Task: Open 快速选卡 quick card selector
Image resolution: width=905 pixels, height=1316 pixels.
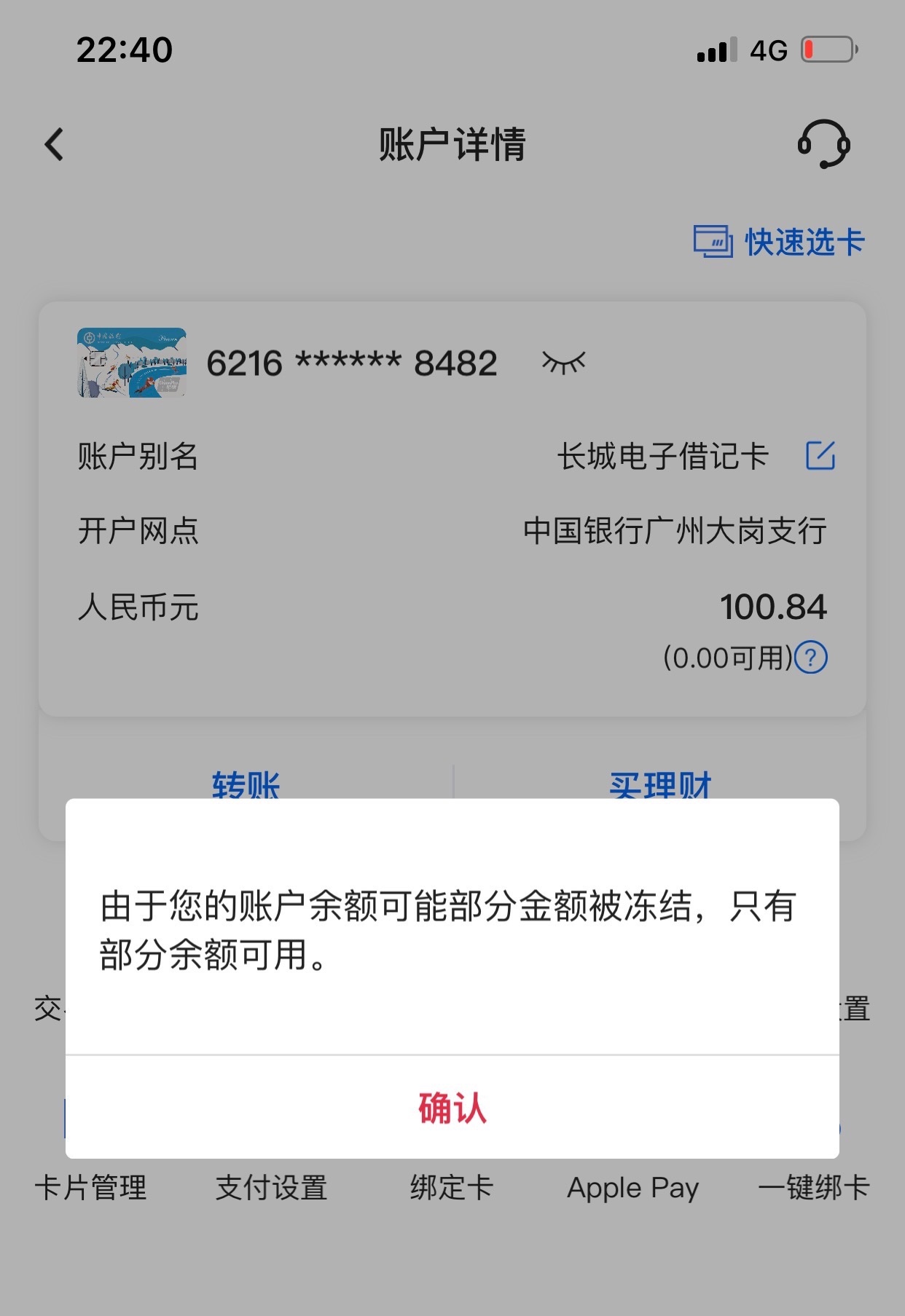Action: pyautogui.click(x=779, y=242)
